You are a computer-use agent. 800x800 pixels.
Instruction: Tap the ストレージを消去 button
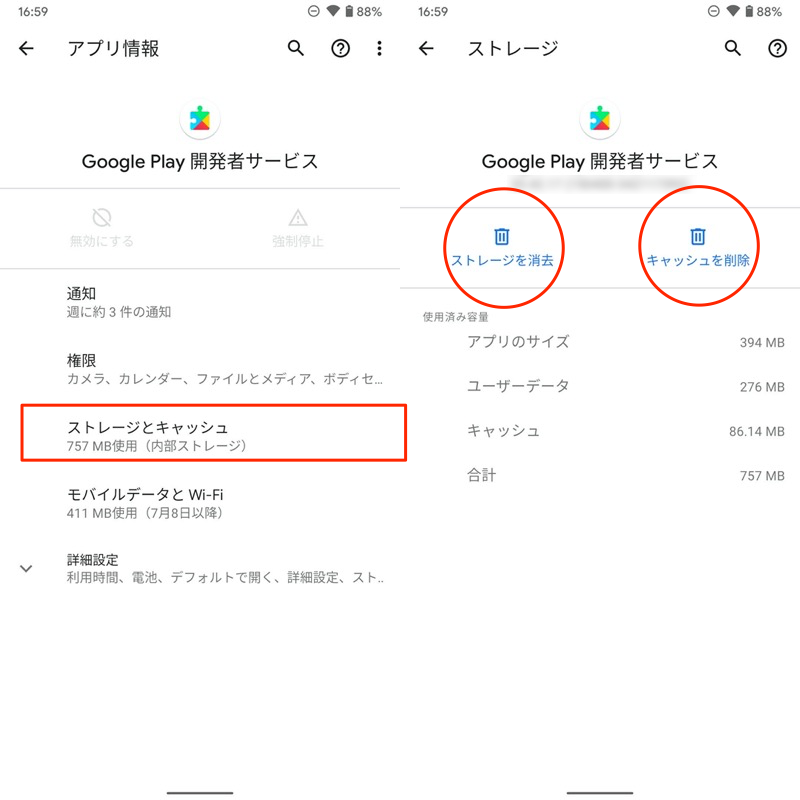(502, 247)
